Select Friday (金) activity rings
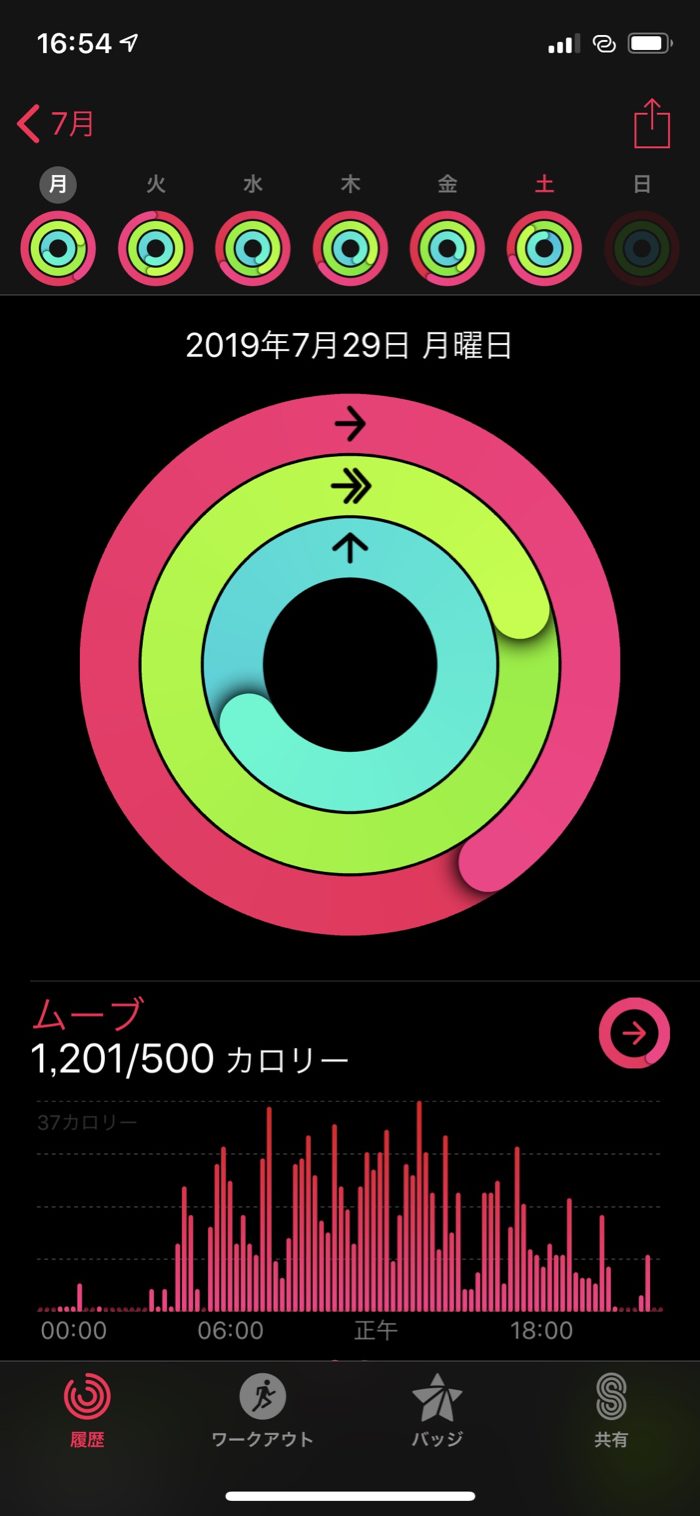700x1516 pixels. [x=447, y=248]
